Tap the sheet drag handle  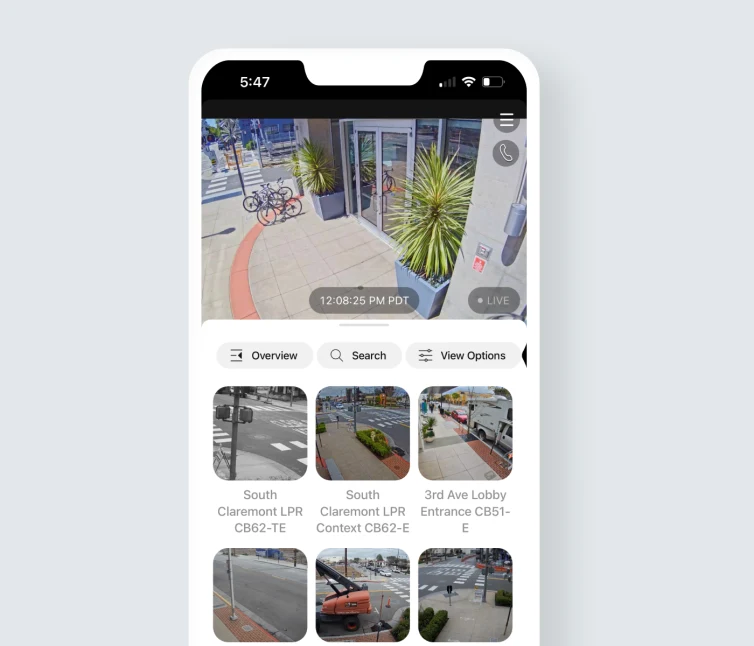point(364,325)
